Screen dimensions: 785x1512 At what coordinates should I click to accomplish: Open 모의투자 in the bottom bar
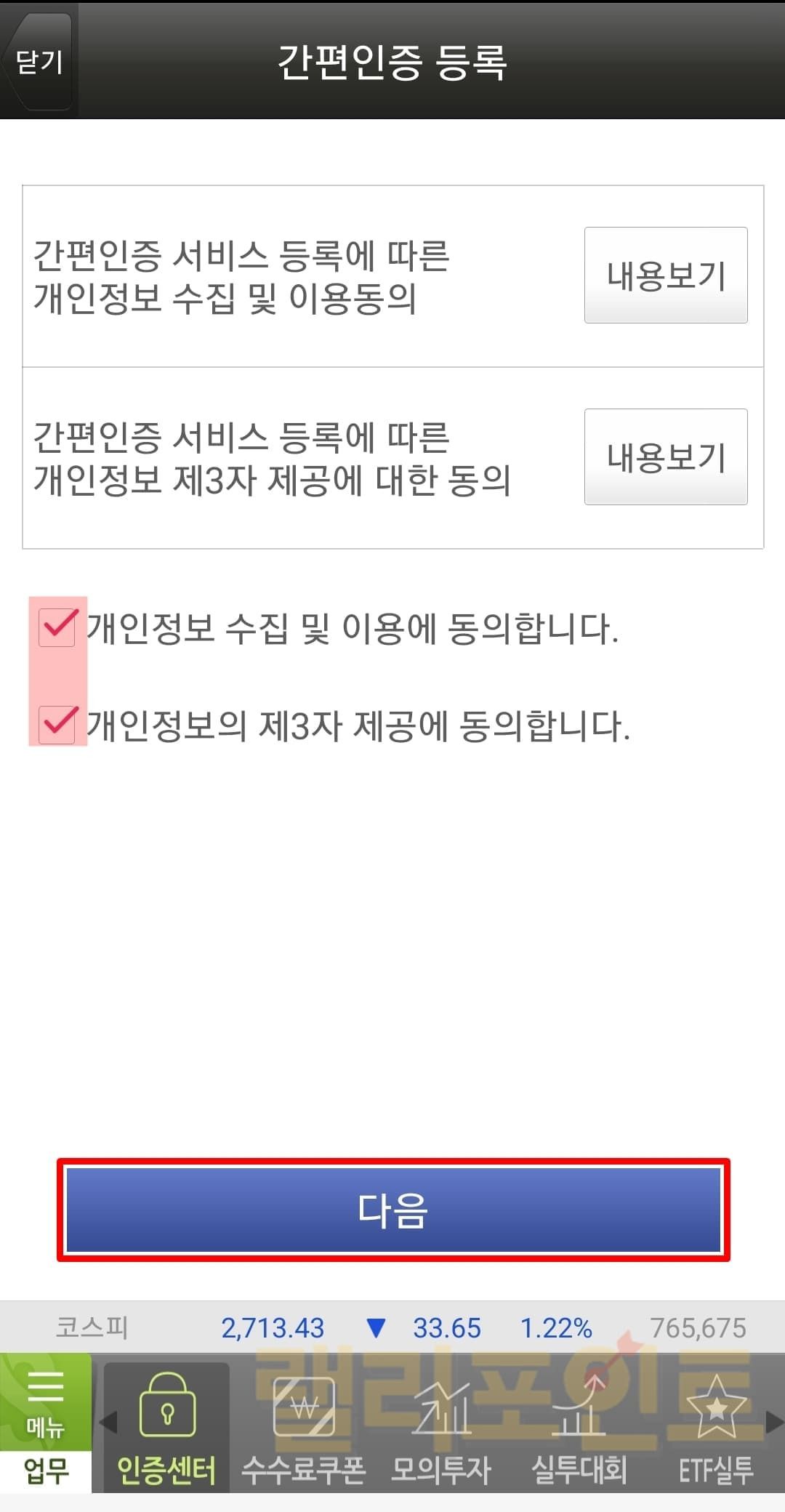[441, 1426]
